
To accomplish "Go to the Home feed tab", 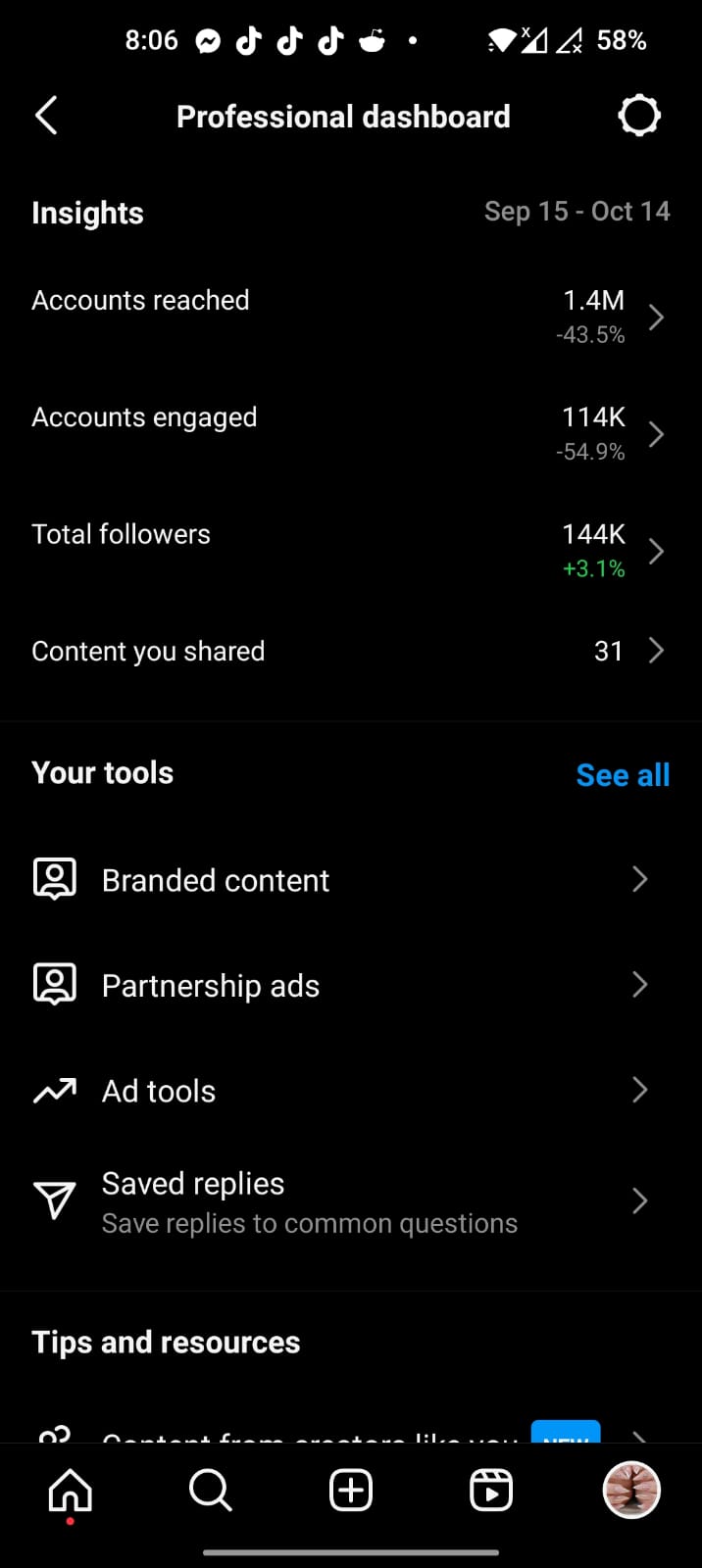I will [71, 1491].
